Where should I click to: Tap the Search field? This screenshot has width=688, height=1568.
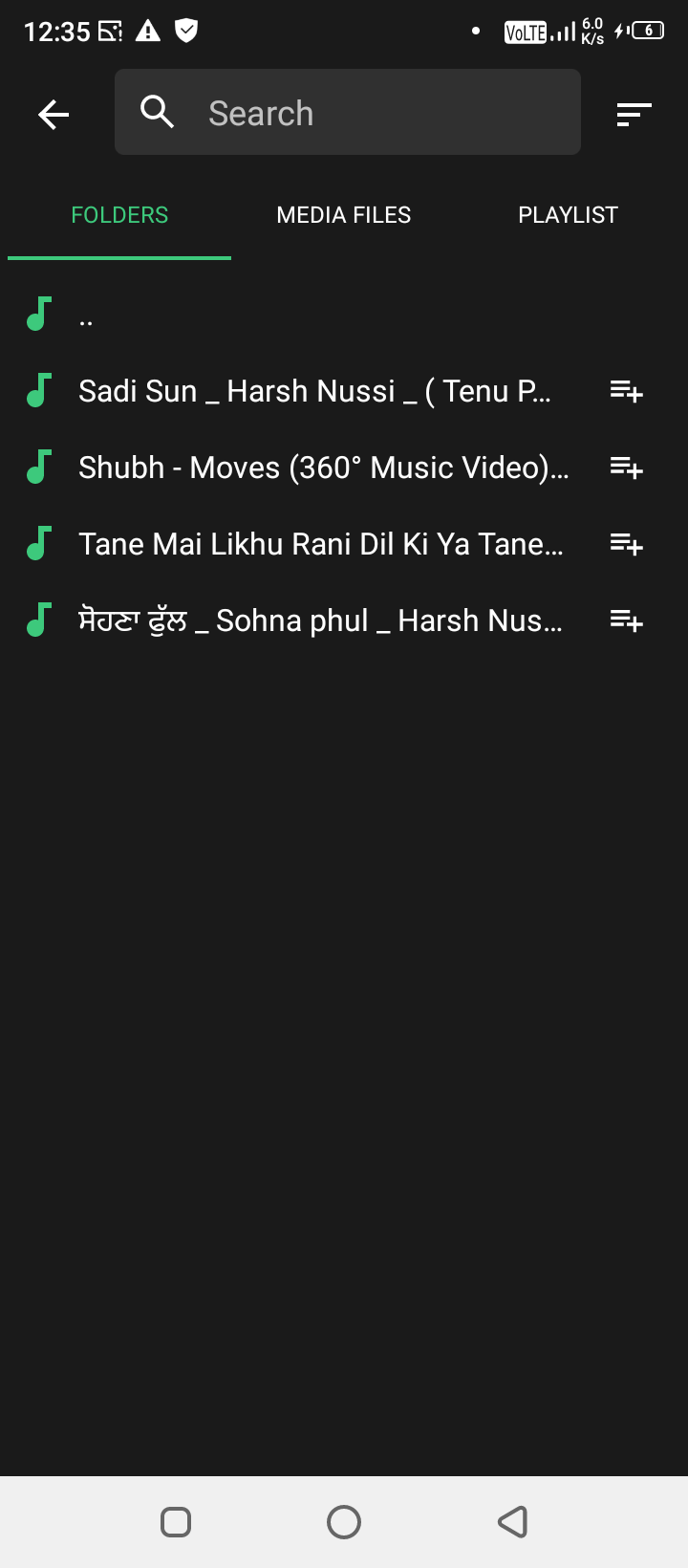coord(348,112)
